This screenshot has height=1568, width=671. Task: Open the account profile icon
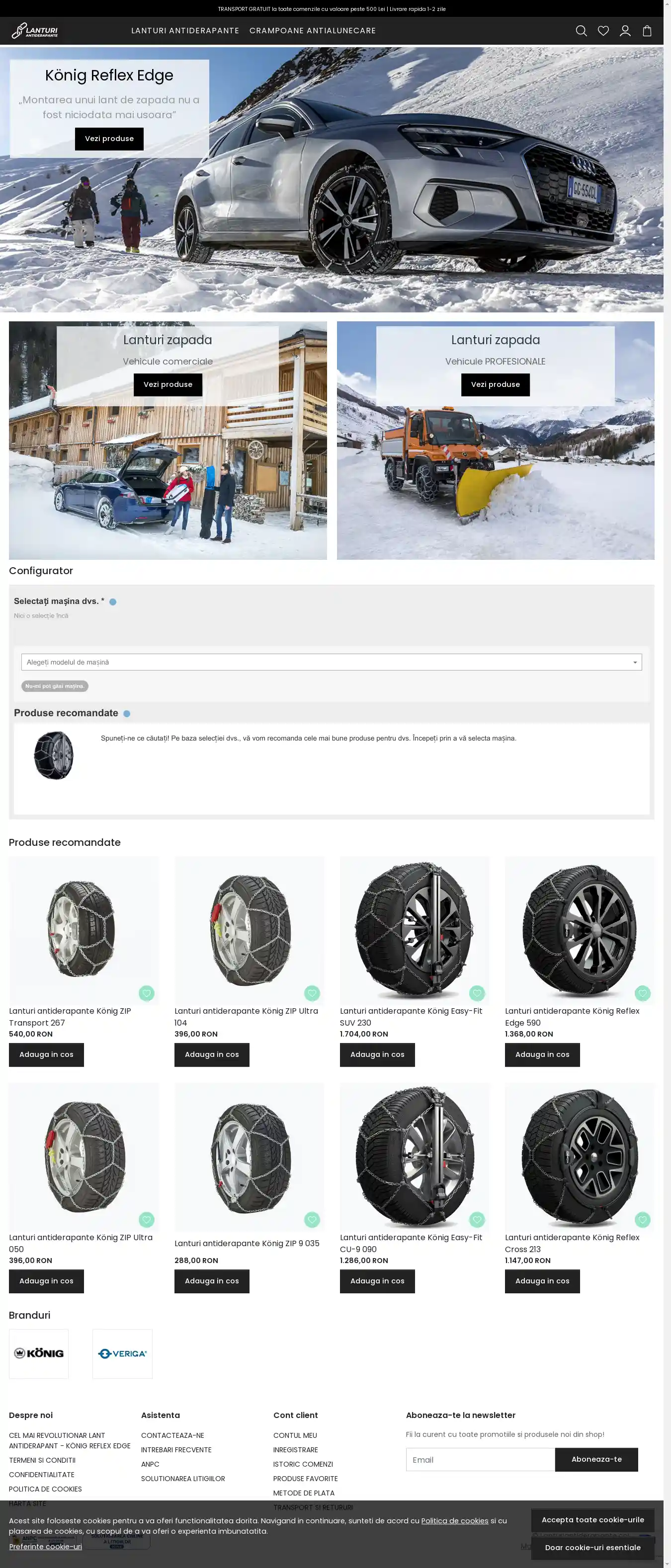[625, 31]
